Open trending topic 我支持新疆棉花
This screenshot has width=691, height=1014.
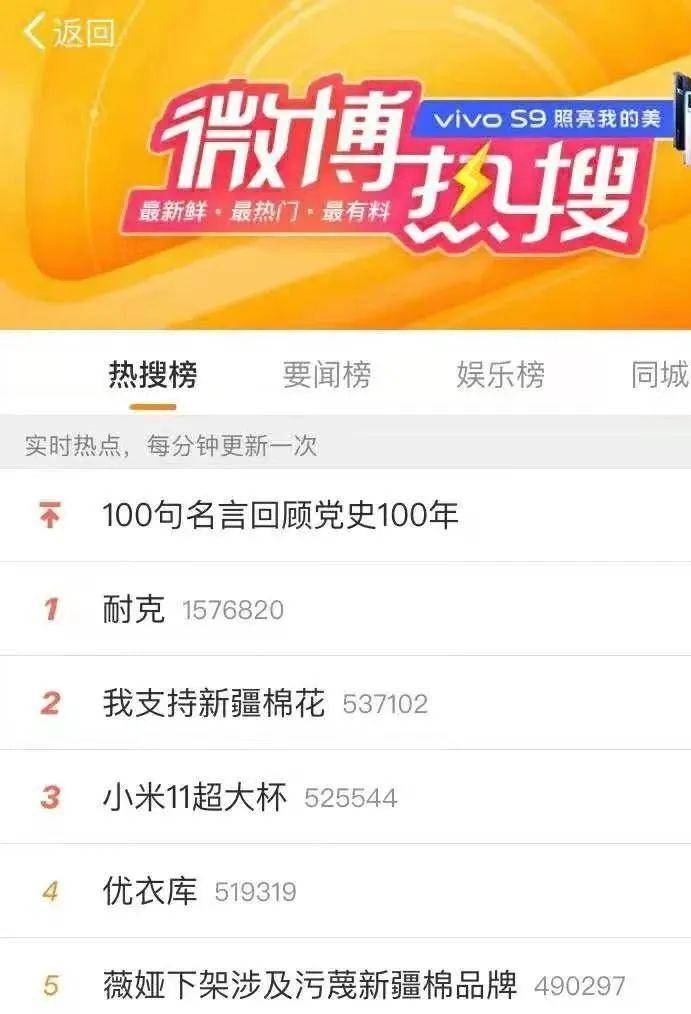(x=214, y=703)
